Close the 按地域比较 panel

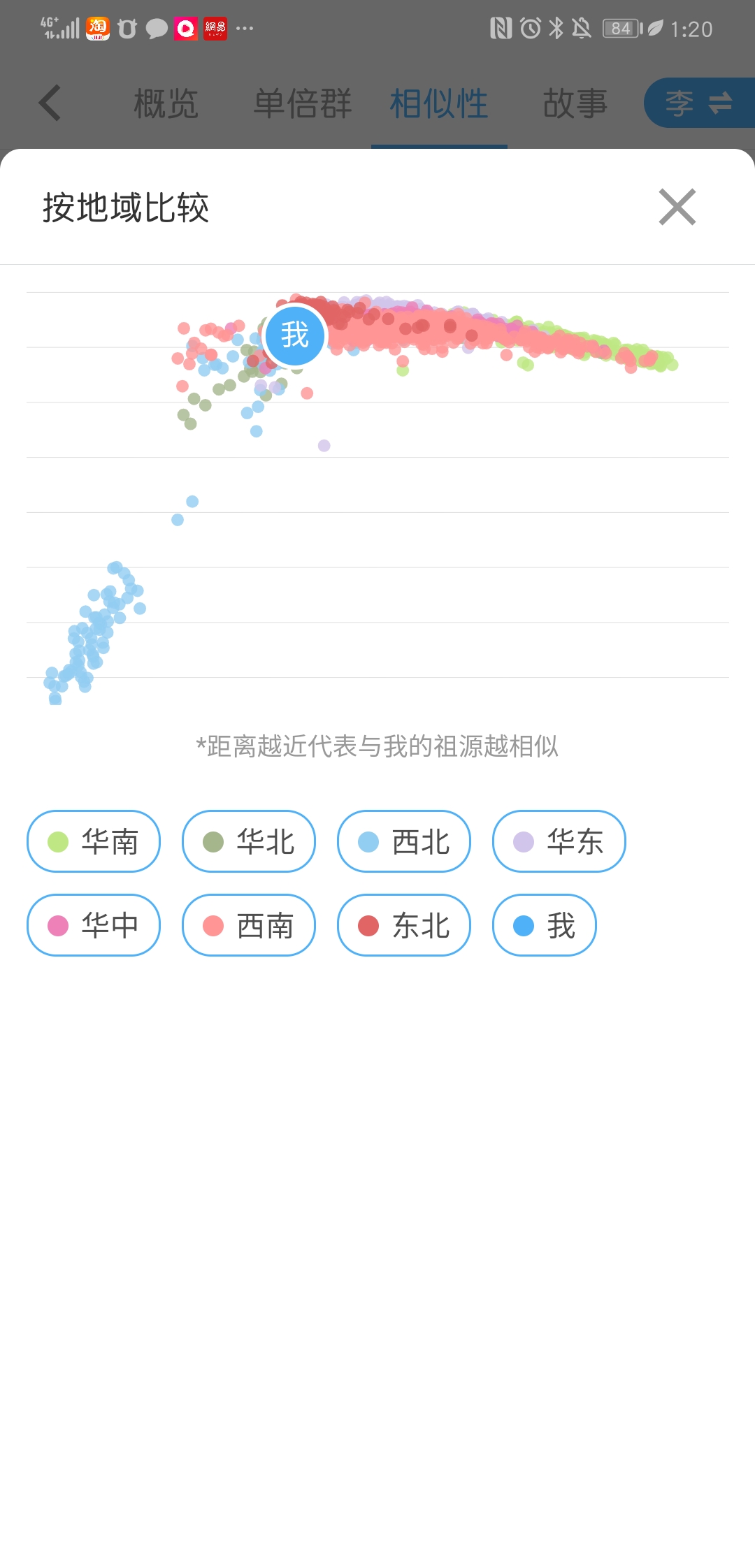click(x=677, y=207)
